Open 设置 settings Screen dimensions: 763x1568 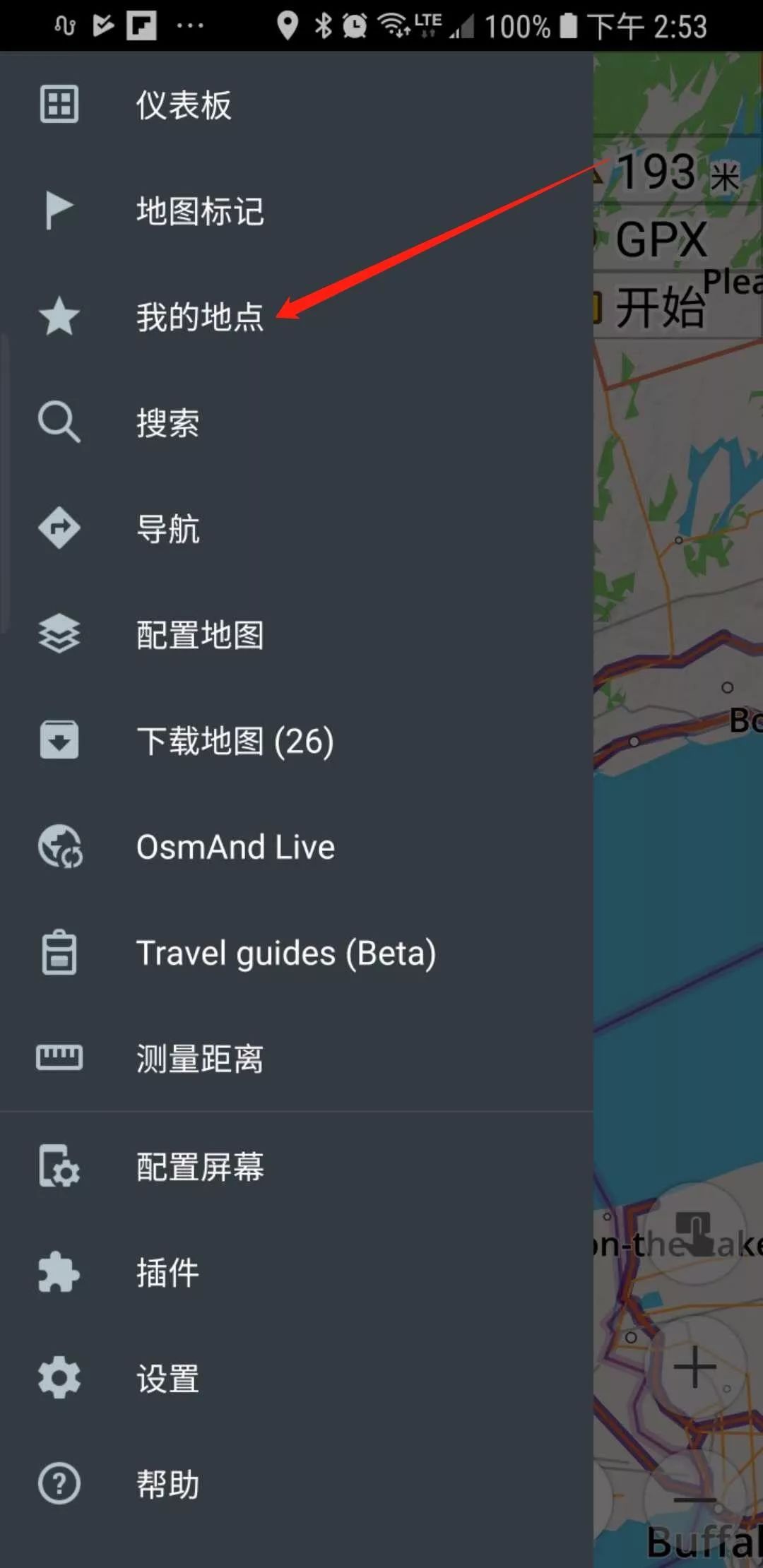point(297,1378)
